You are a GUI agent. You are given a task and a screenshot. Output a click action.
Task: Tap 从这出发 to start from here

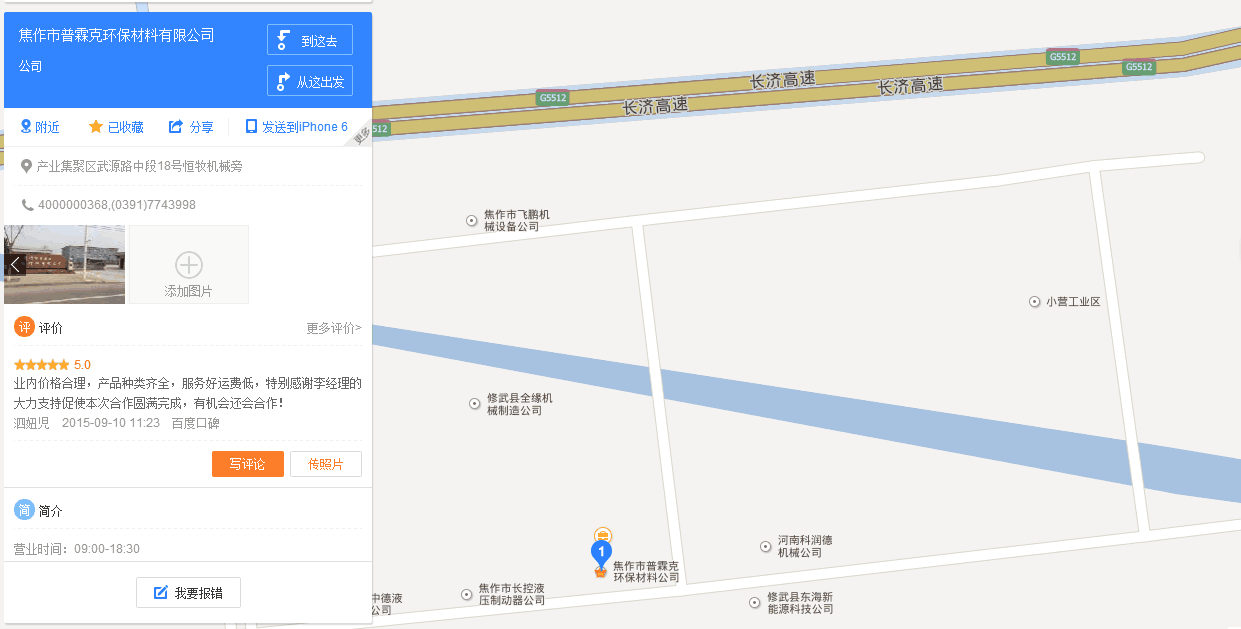(309, 81)
